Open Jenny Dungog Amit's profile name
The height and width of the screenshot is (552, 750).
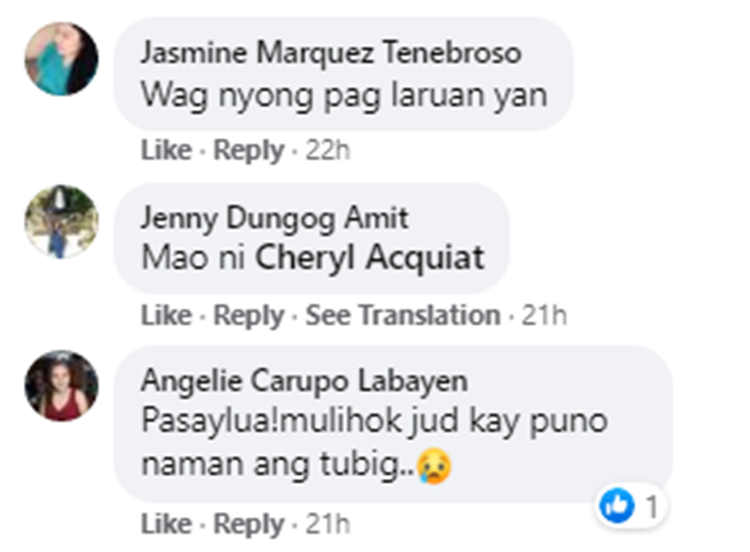click(274, 218)
